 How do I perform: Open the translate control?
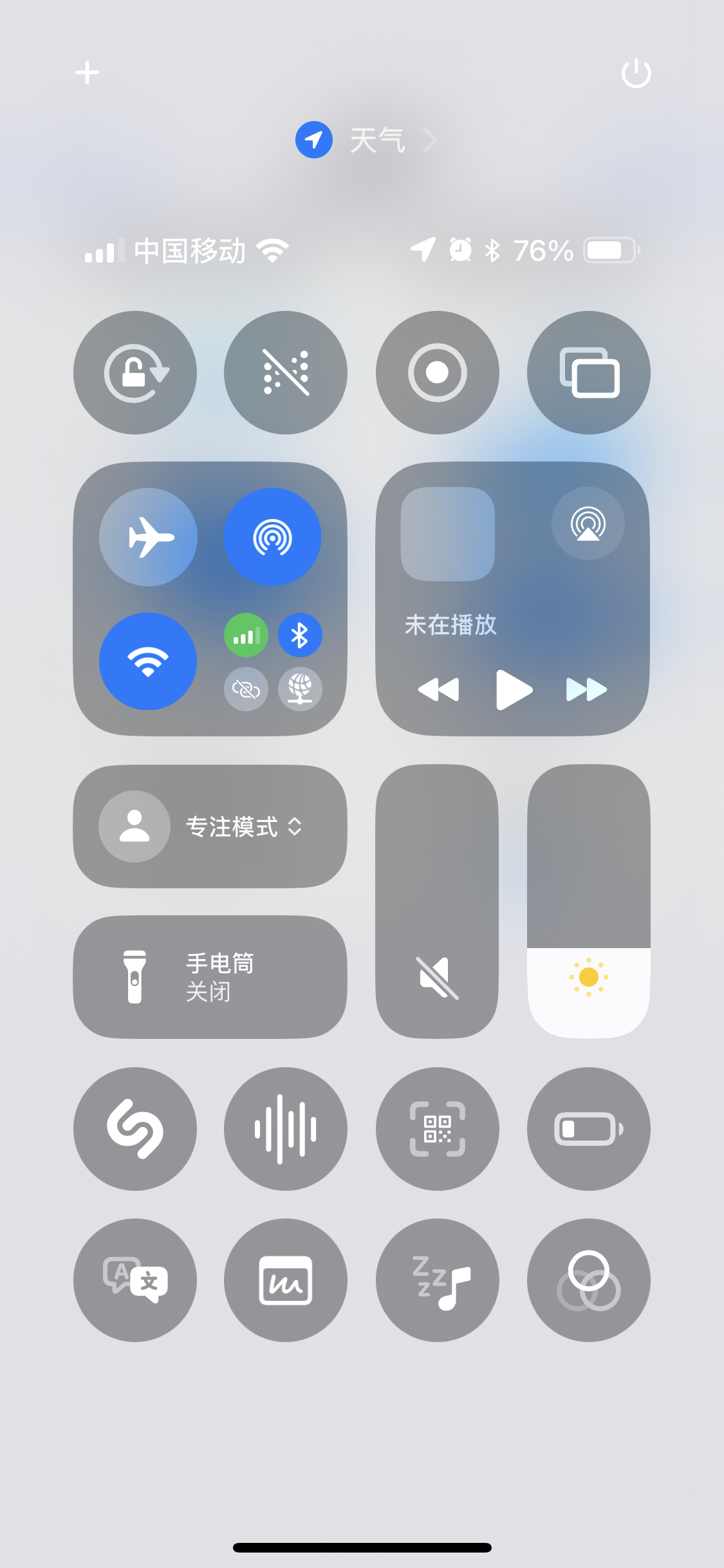(x=135, y=1280)
